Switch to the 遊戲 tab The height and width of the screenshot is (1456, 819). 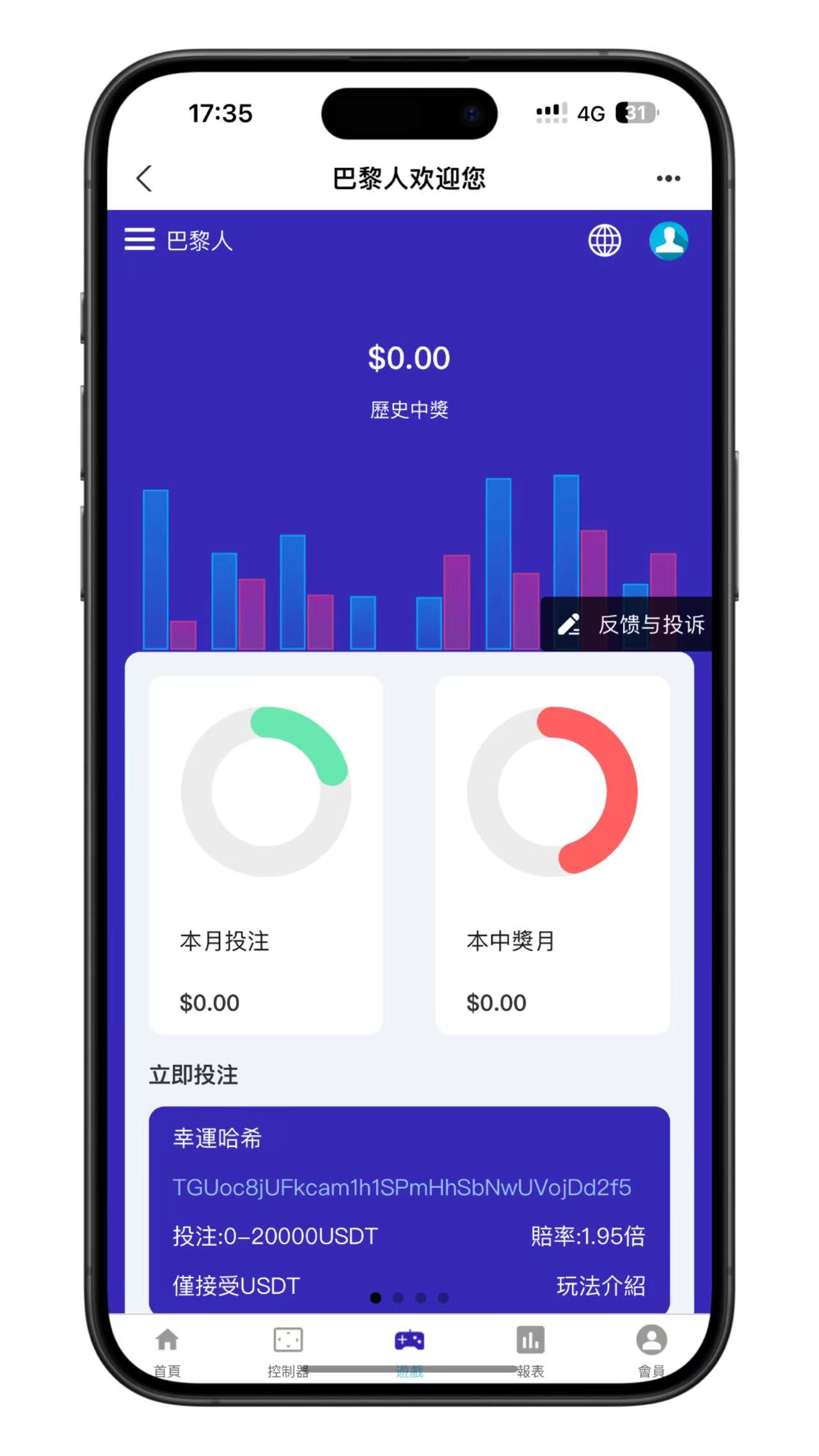tap(409, 1350)
